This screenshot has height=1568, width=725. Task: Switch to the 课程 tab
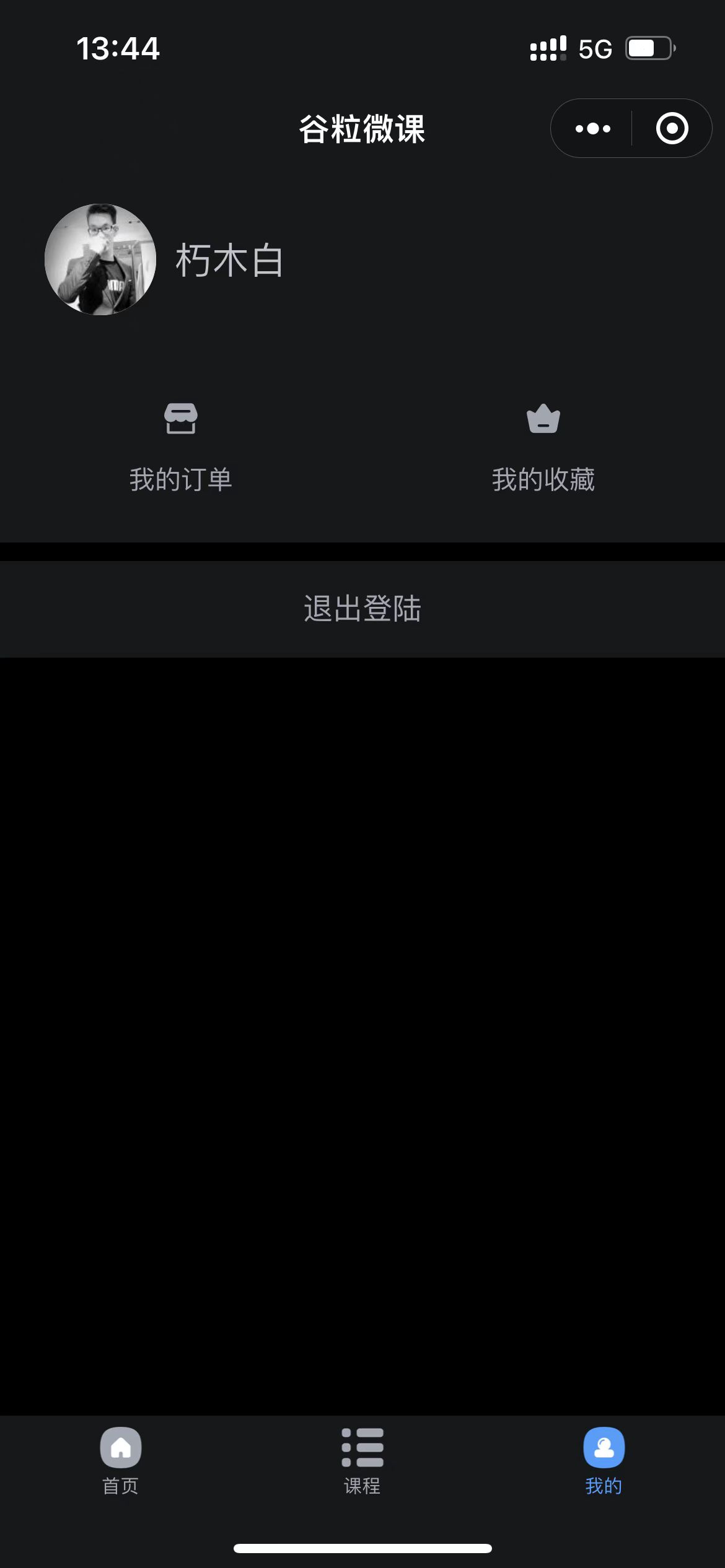[x=362, y=1460]
